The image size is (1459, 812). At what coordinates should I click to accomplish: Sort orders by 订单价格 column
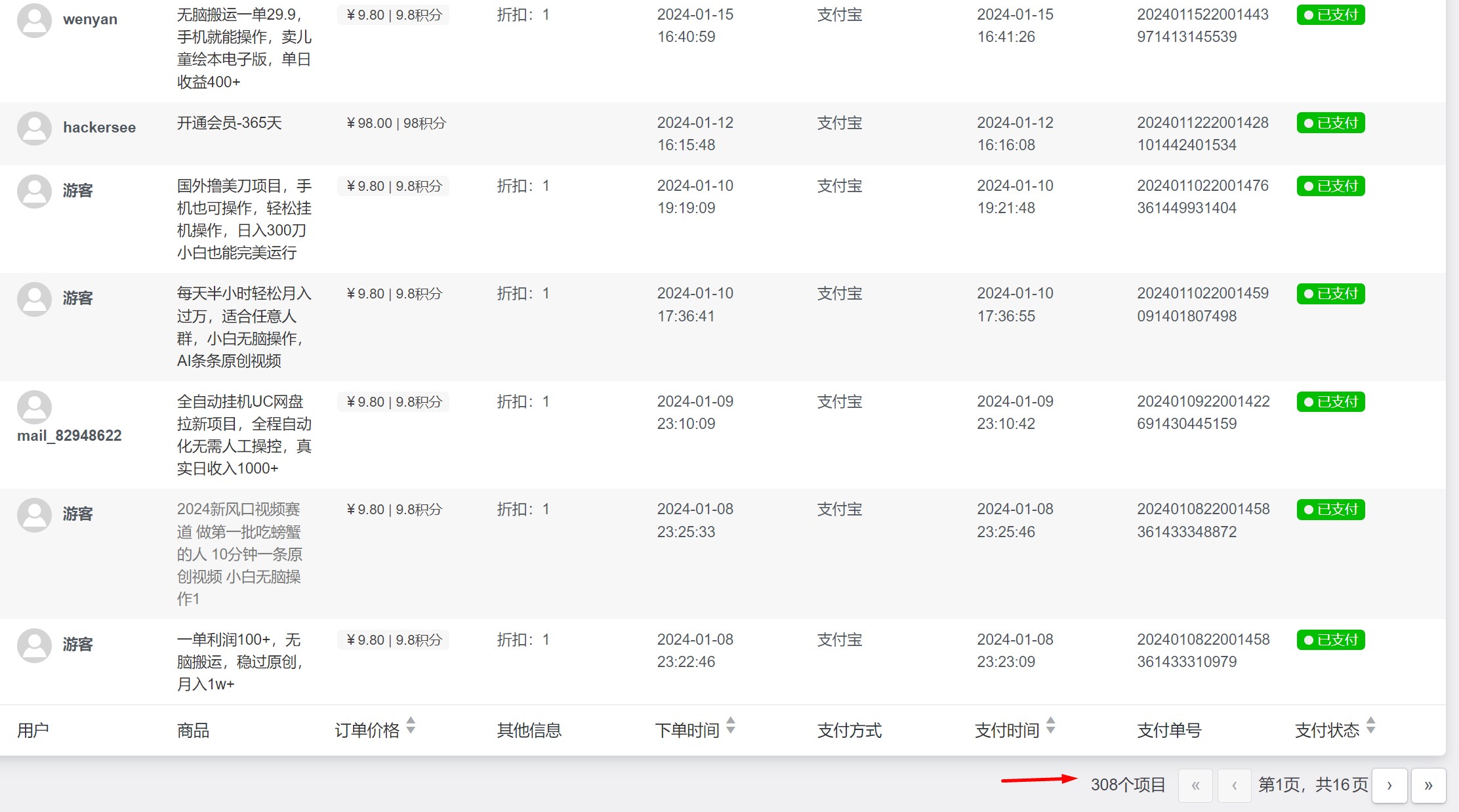(x=411, y=726)
